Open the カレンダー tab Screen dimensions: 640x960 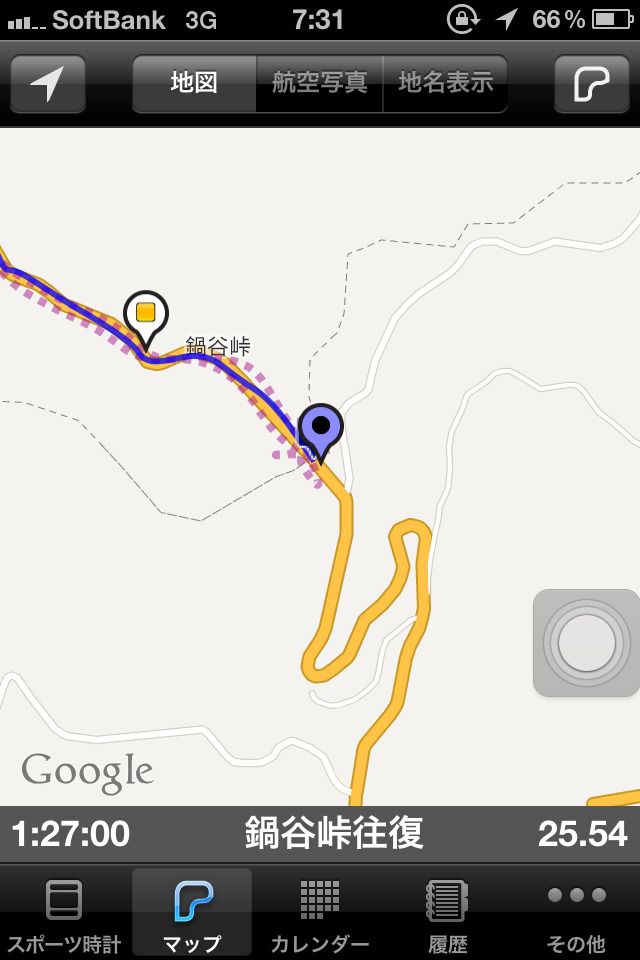[x=320, y=914]
